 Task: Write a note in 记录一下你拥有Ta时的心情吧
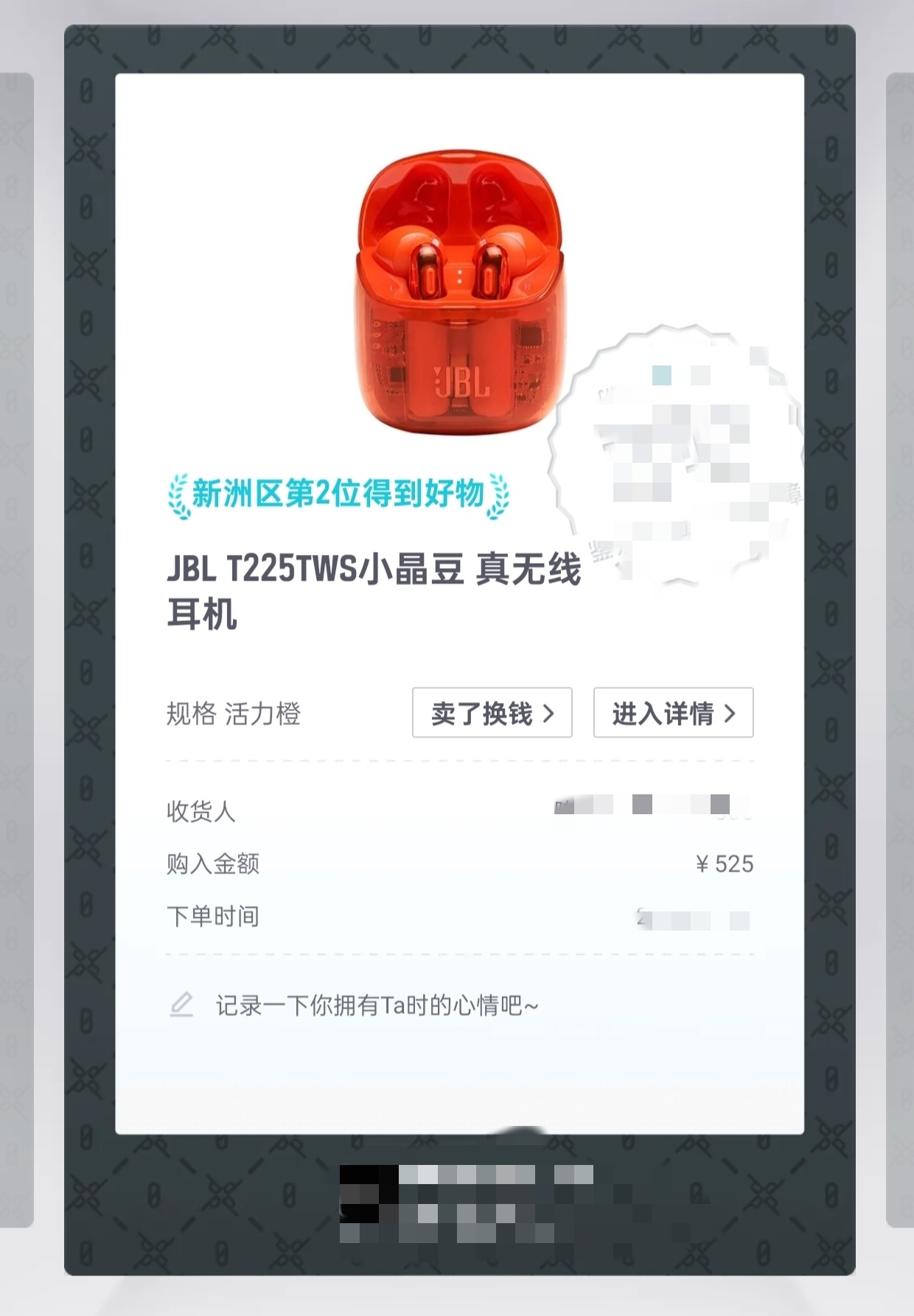coord(376,1005)
